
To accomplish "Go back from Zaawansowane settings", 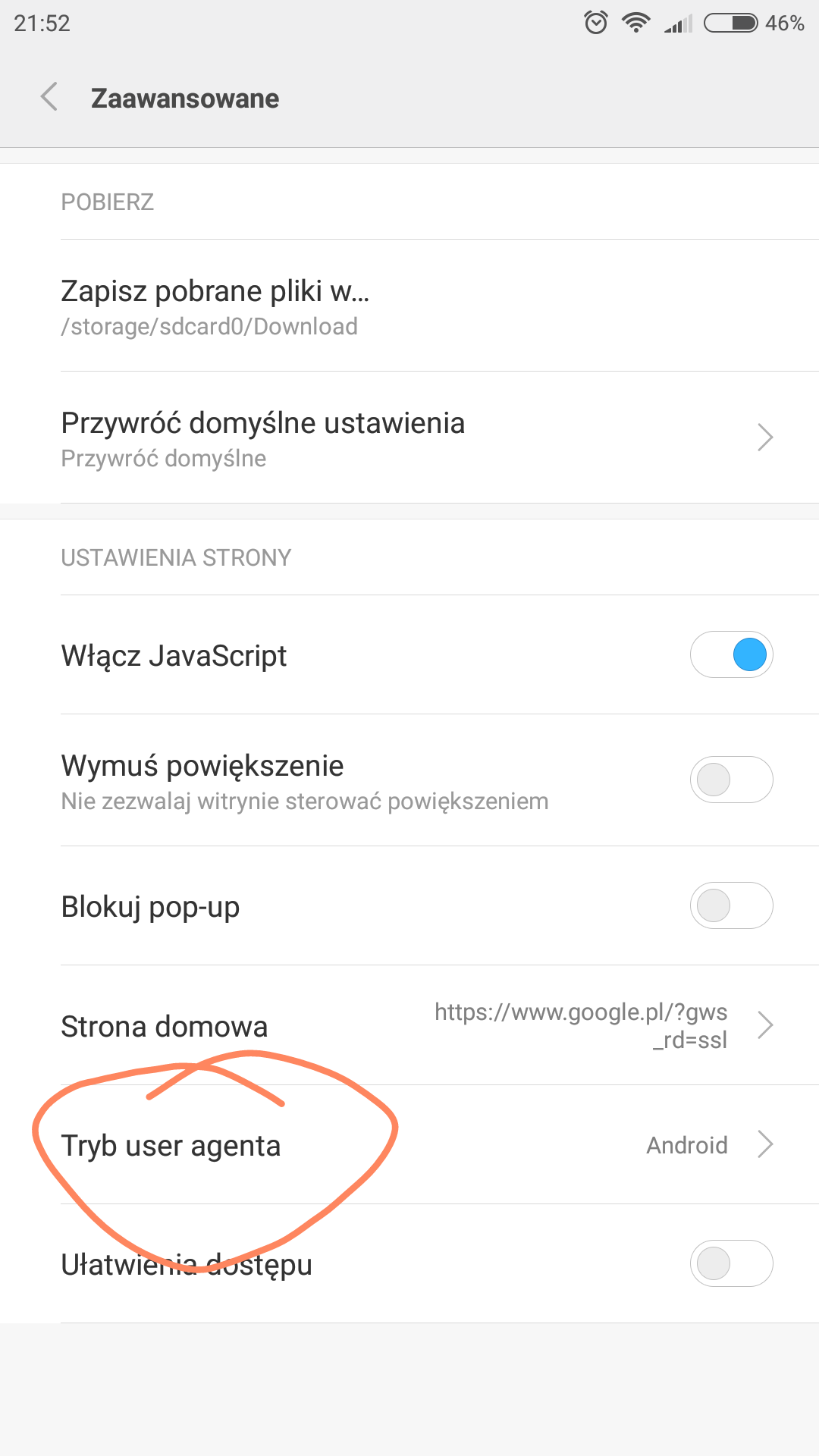I will 49,97.
